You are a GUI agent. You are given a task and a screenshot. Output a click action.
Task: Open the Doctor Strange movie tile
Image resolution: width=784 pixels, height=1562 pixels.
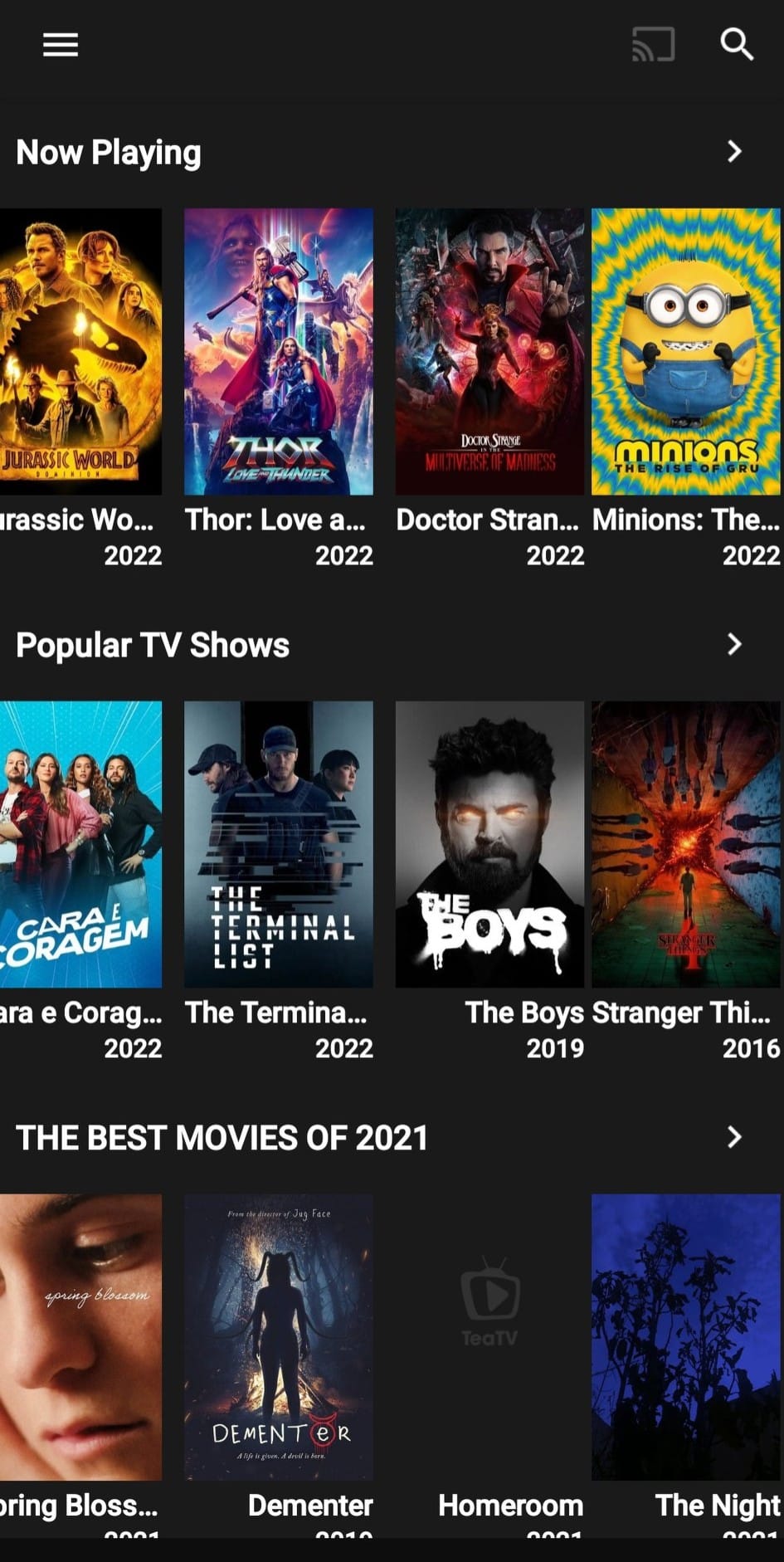tap(489, 351)
